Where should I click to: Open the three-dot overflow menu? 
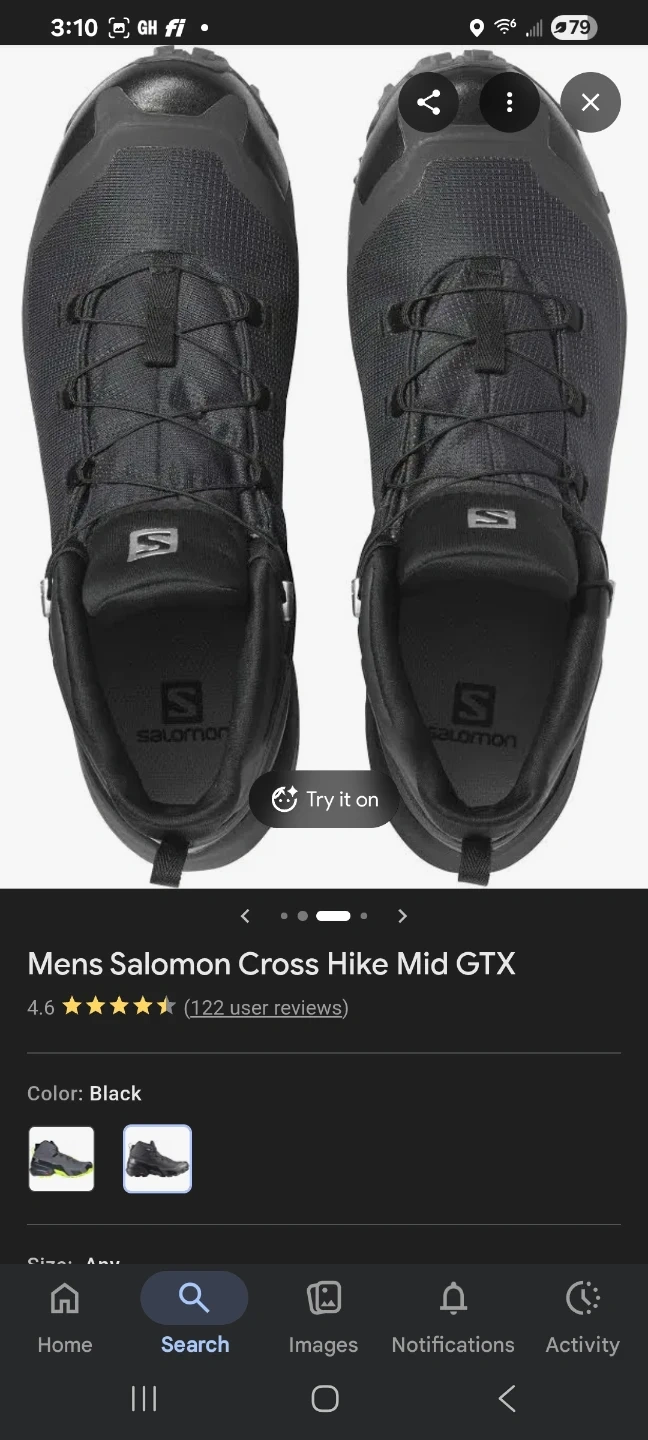[509, 102]
